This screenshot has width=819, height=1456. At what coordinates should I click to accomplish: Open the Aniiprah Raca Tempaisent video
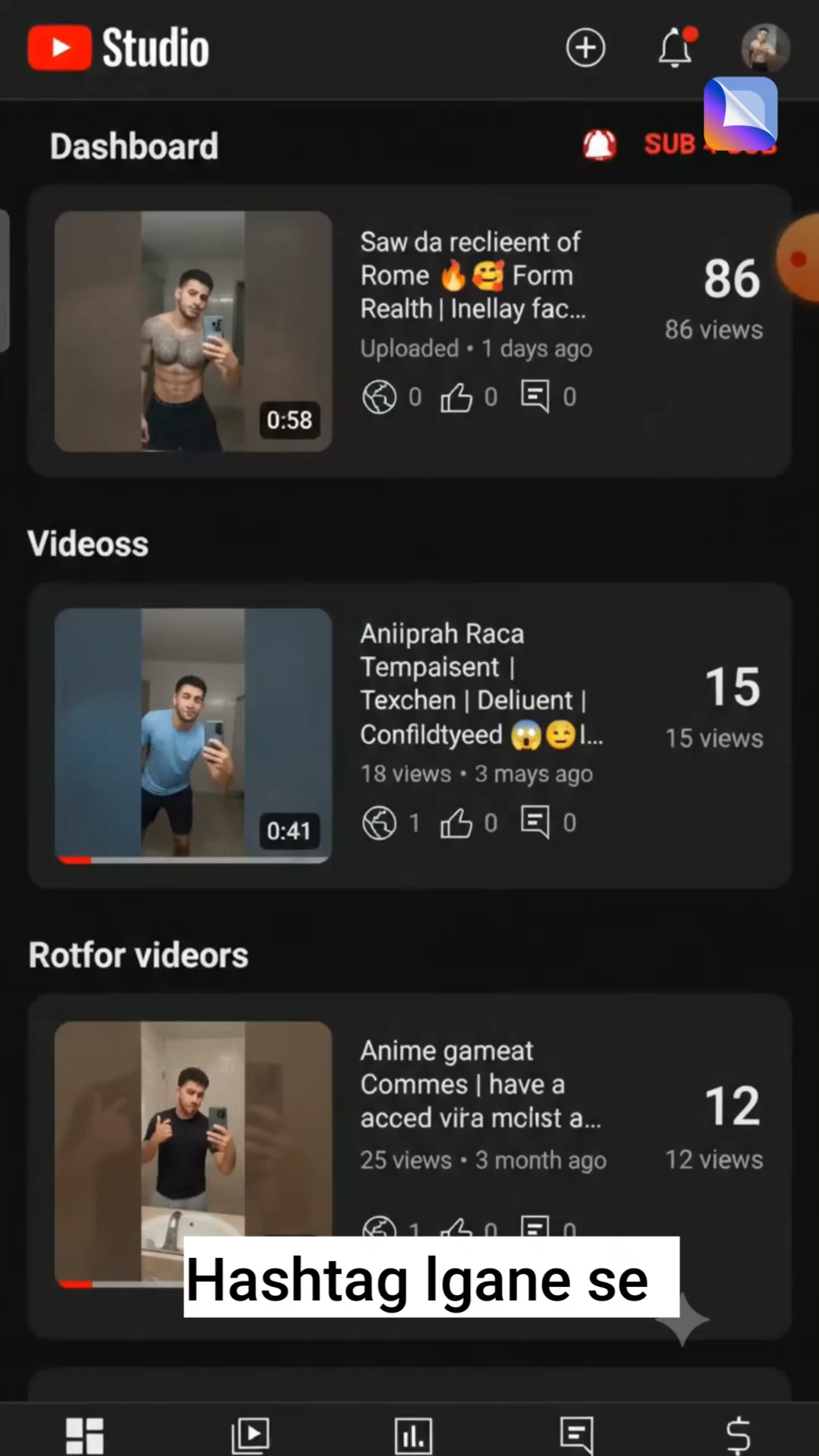click(x=409, y=736)
